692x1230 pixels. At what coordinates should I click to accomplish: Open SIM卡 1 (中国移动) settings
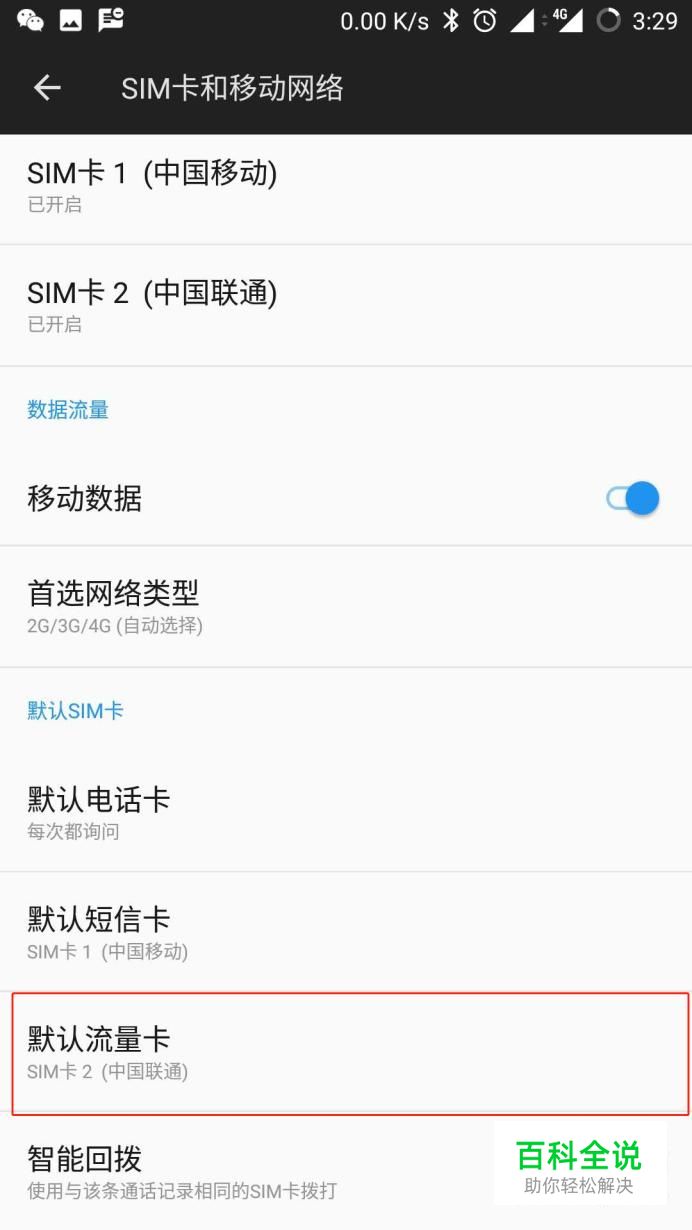tap(346, 189)
